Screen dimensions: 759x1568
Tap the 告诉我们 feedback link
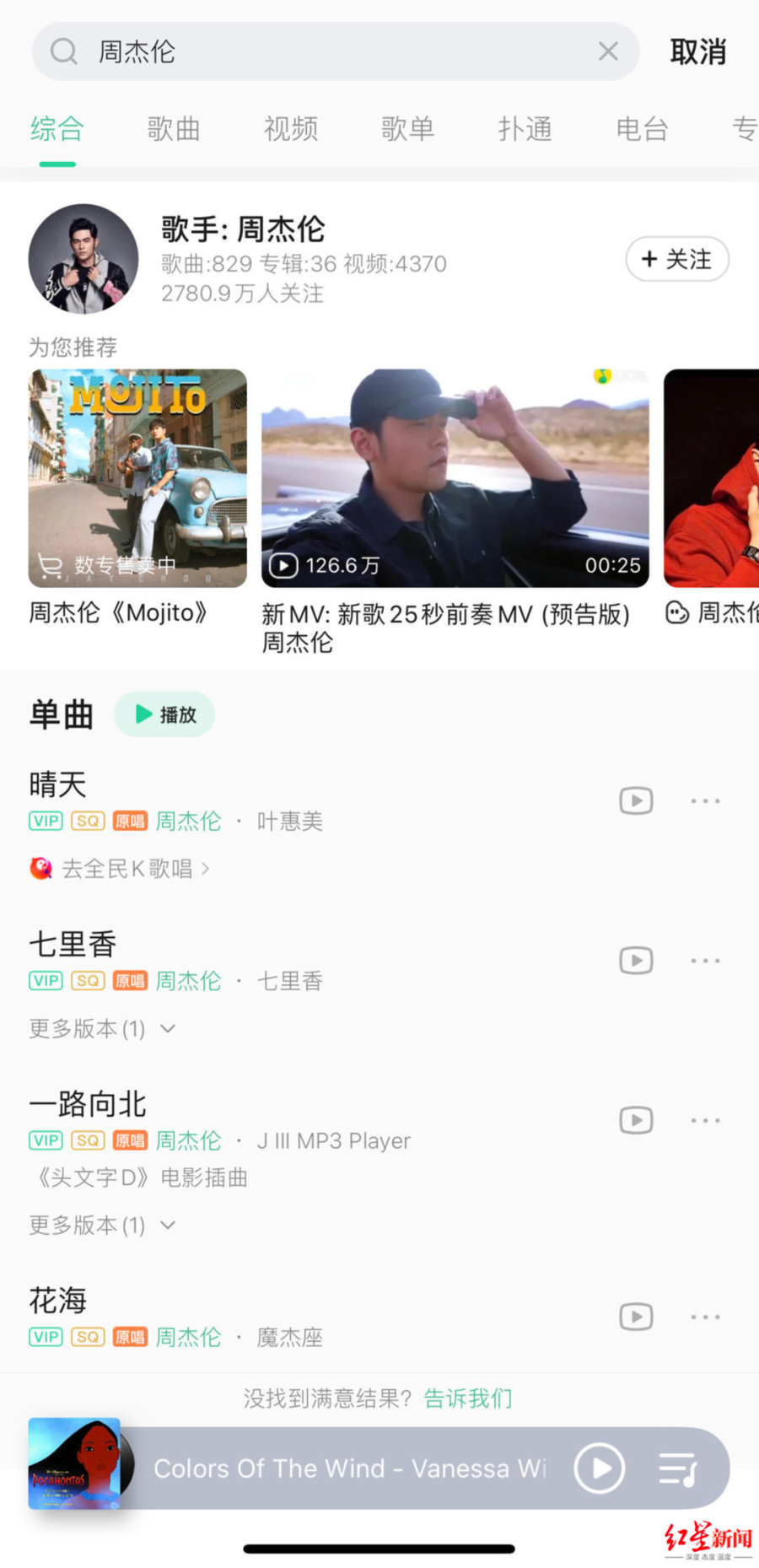(468, 1398)
